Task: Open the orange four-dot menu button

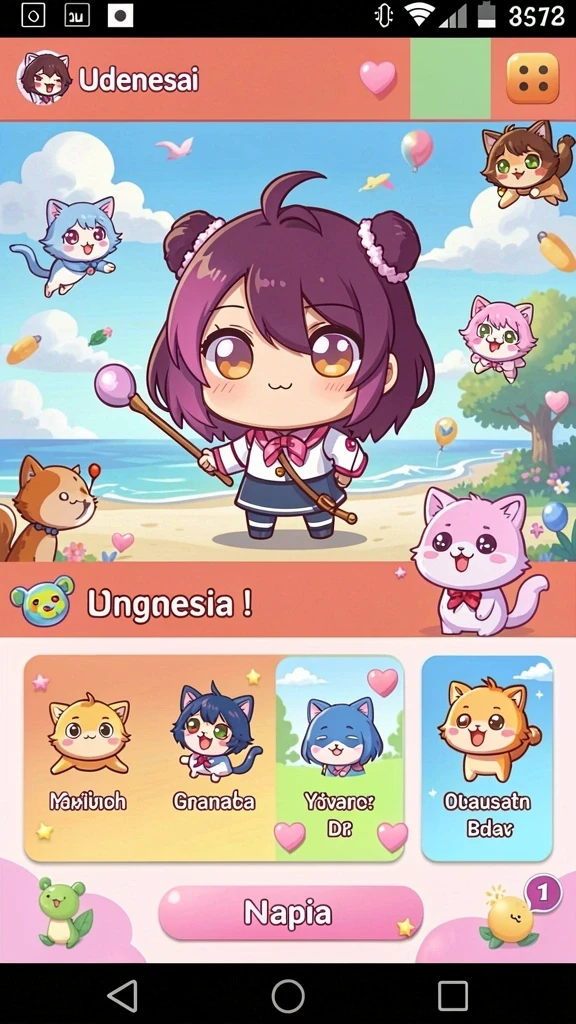Action: 532,78
